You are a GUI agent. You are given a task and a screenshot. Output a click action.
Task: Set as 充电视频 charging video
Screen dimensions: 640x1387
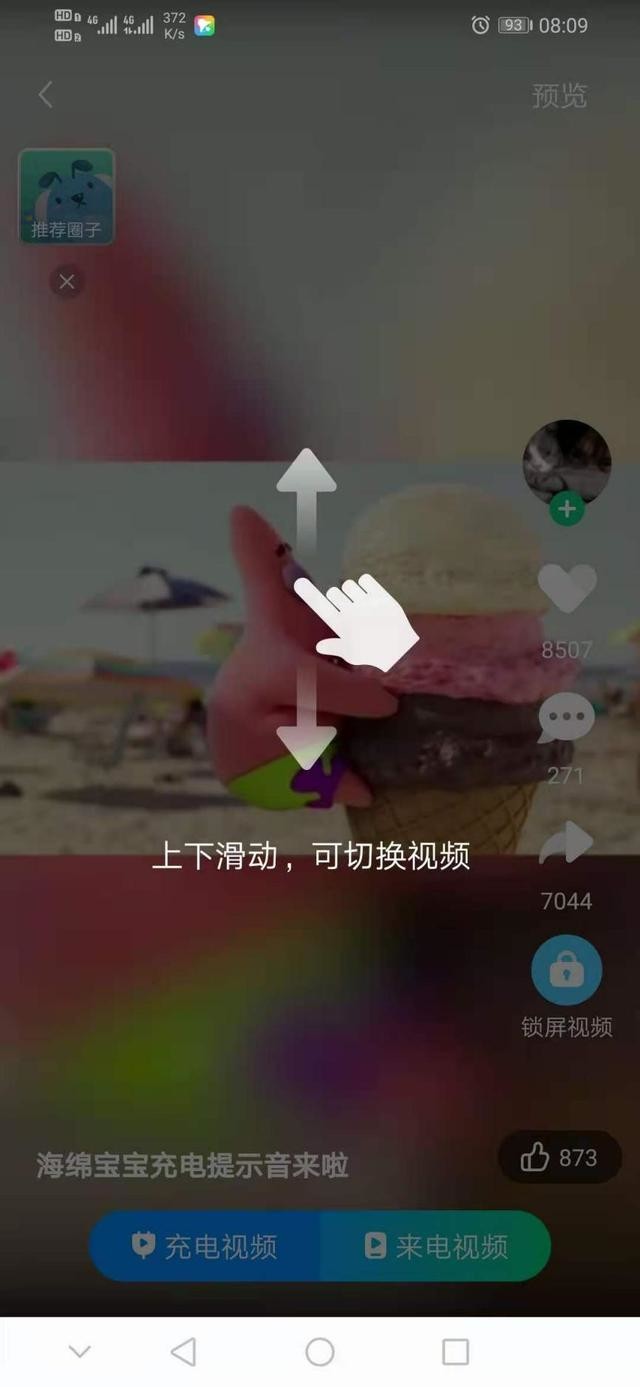pyautogui.click(x=206, y=1246)
